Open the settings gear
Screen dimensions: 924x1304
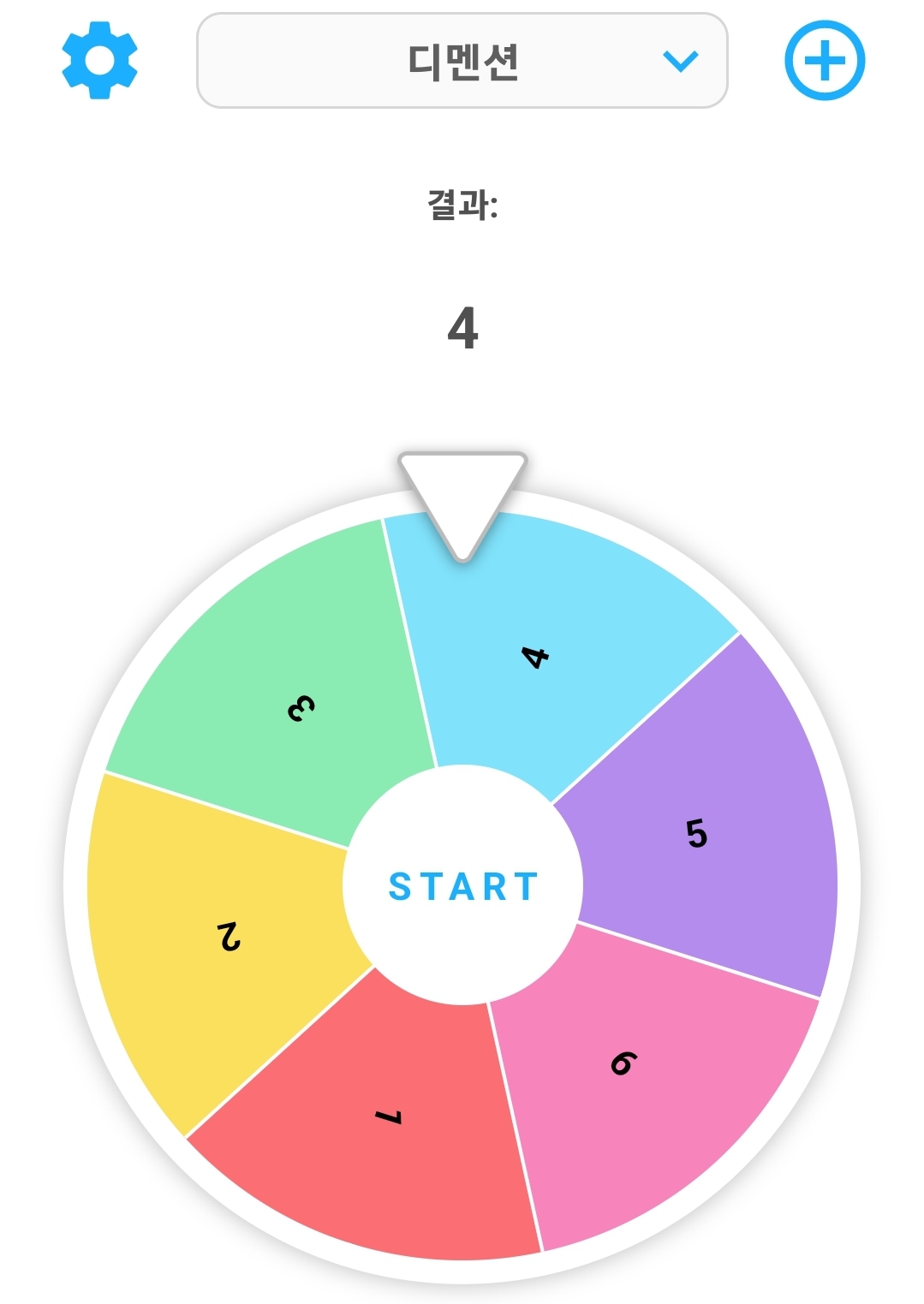(99, 61)
